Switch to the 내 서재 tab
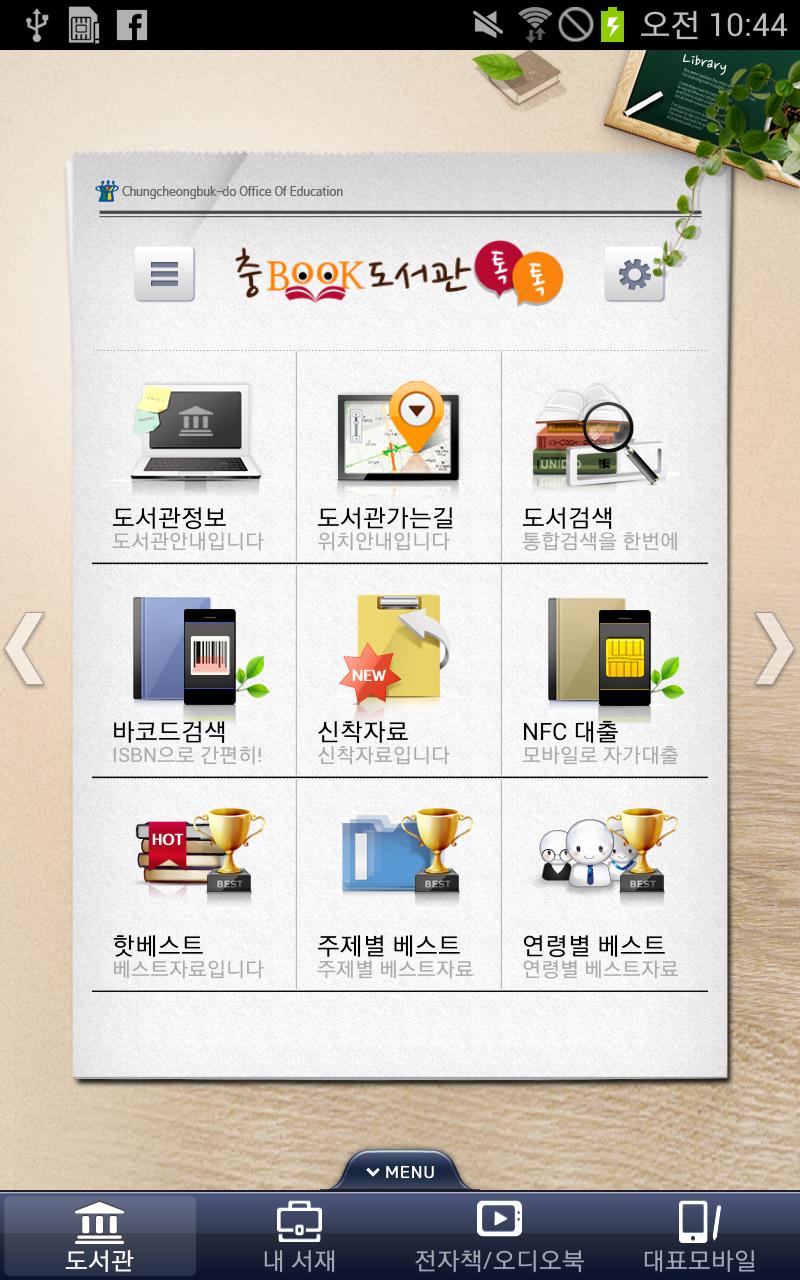The image size is (800, 1280). pos(299,1236)
